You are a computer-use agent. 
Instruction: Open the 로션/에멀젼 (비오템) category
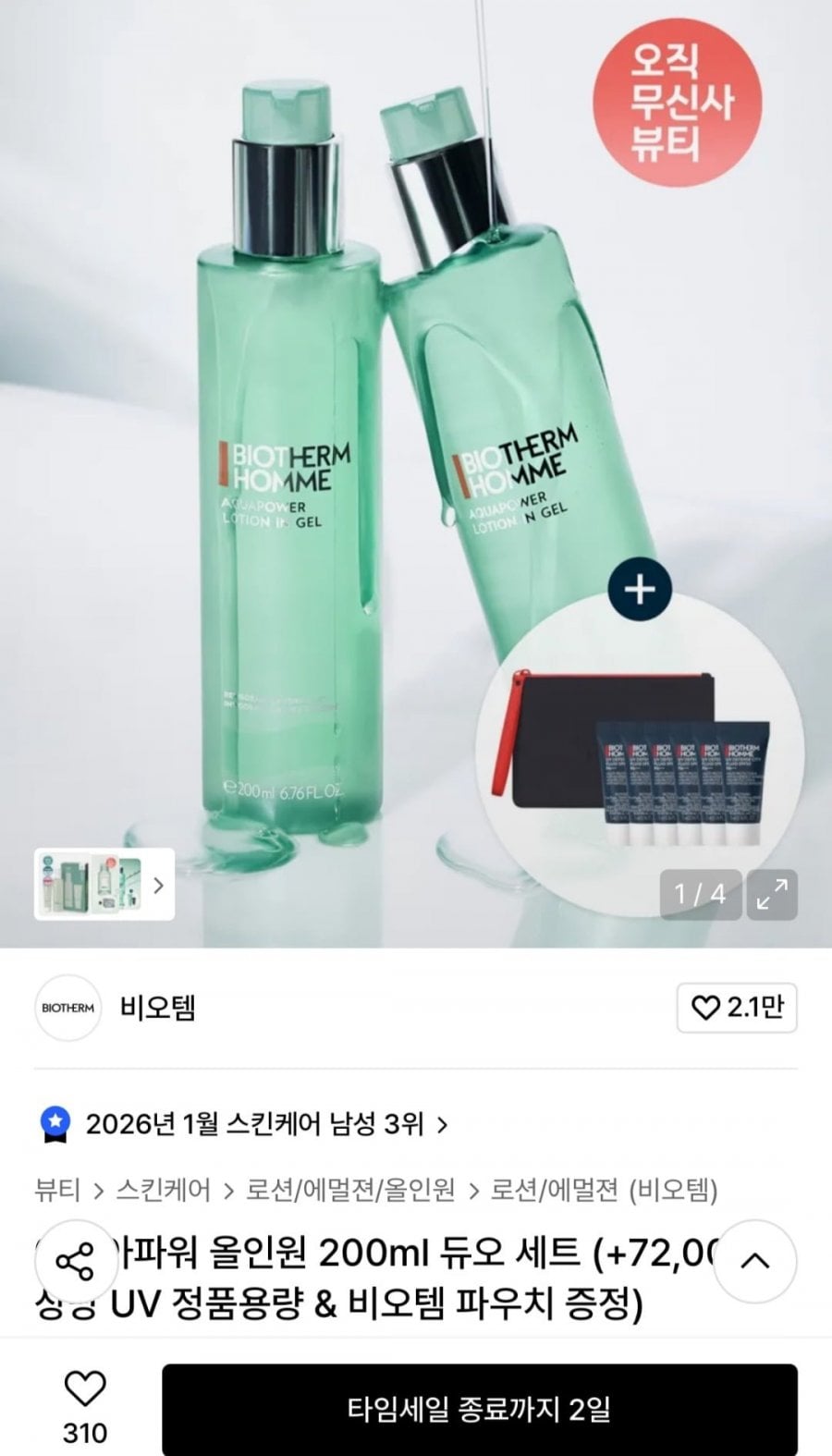tap(604, 1190)
